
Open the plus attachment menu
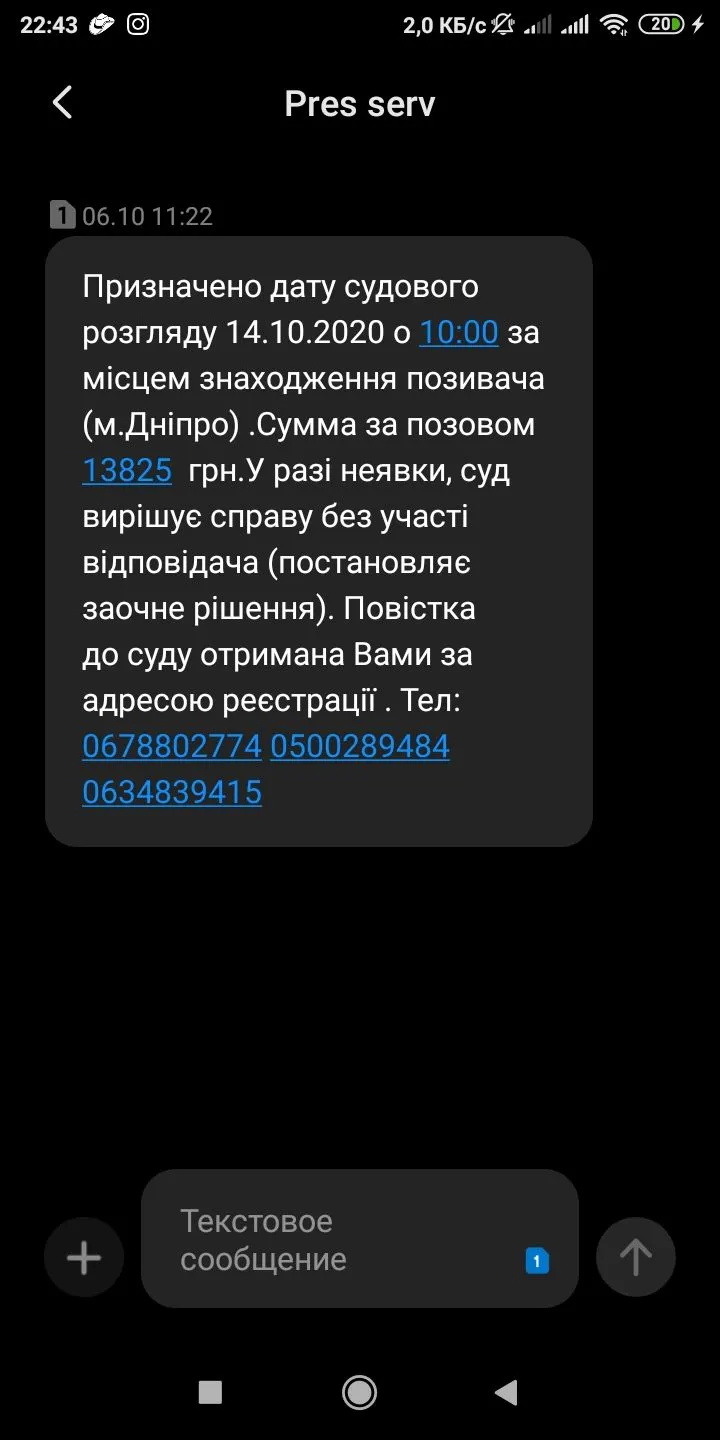coord(84,1257)
